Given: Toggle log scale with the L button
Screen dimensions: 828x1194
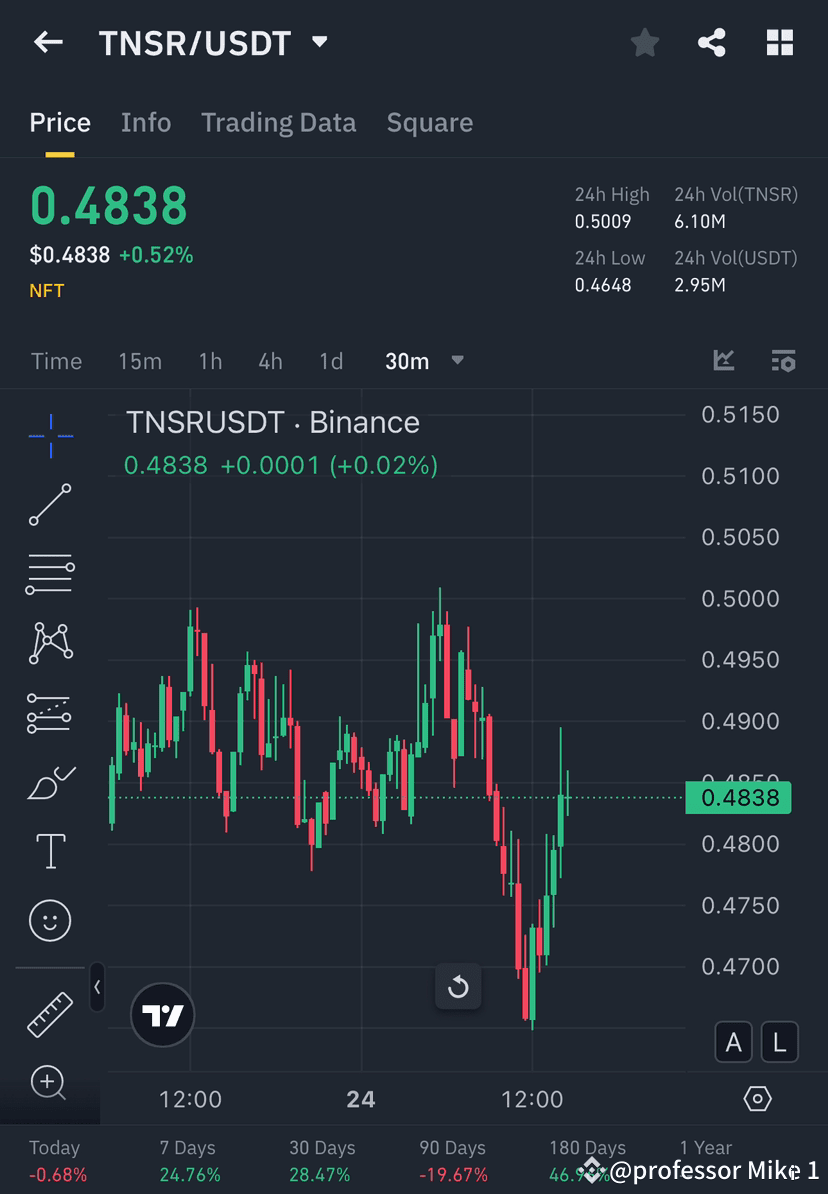Looking at the screenshot, I should tap(778, 1042).
